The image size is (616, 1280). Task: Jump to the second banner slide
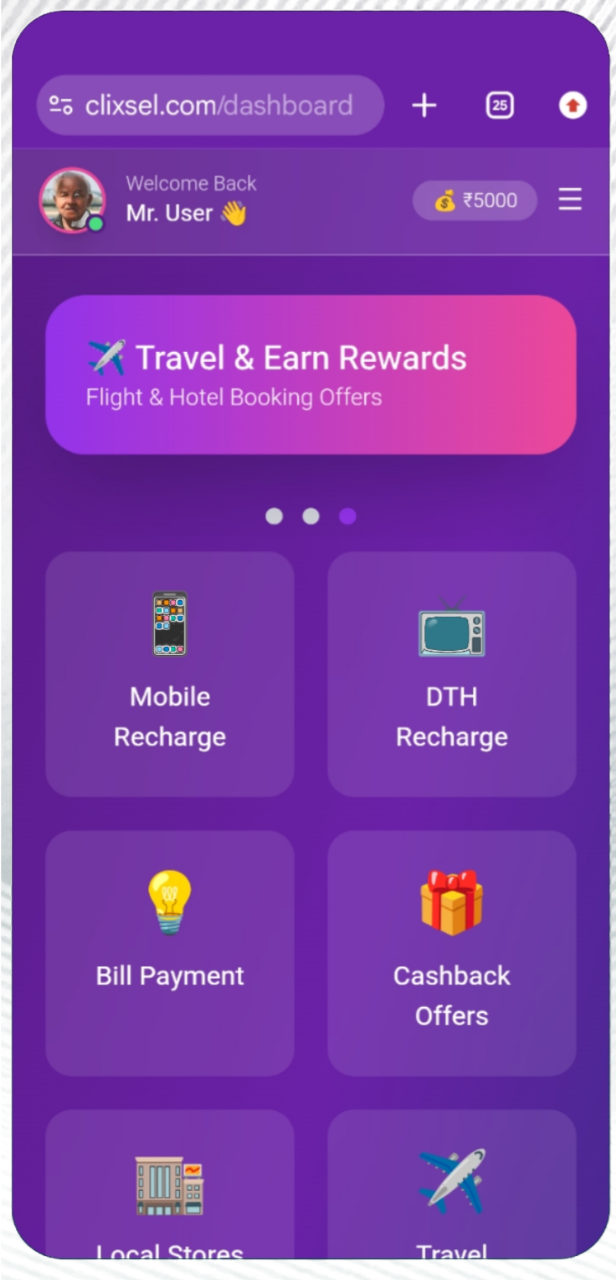311,516
